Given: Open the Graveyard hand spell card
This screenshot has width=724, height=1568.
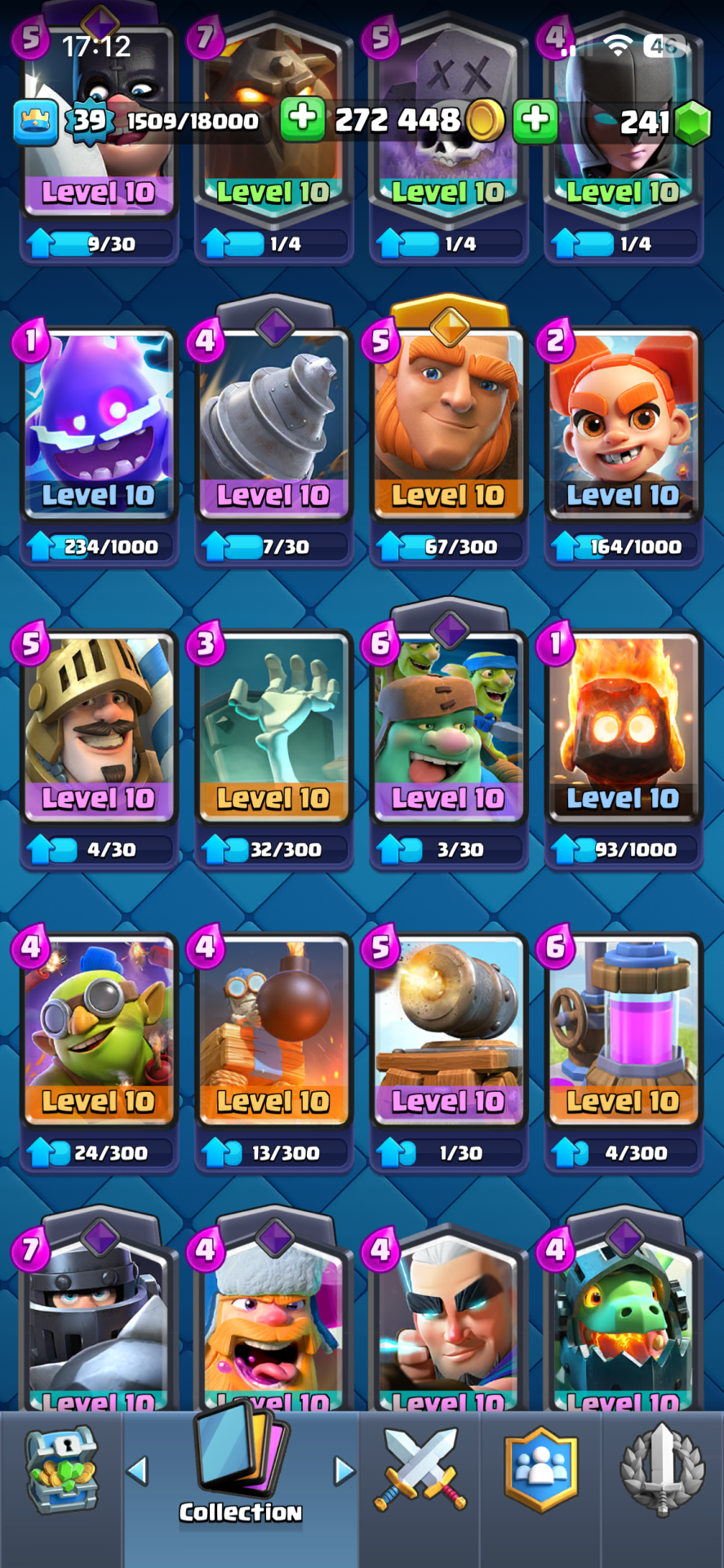Looking at the screenshot, I should pos(273,727).
